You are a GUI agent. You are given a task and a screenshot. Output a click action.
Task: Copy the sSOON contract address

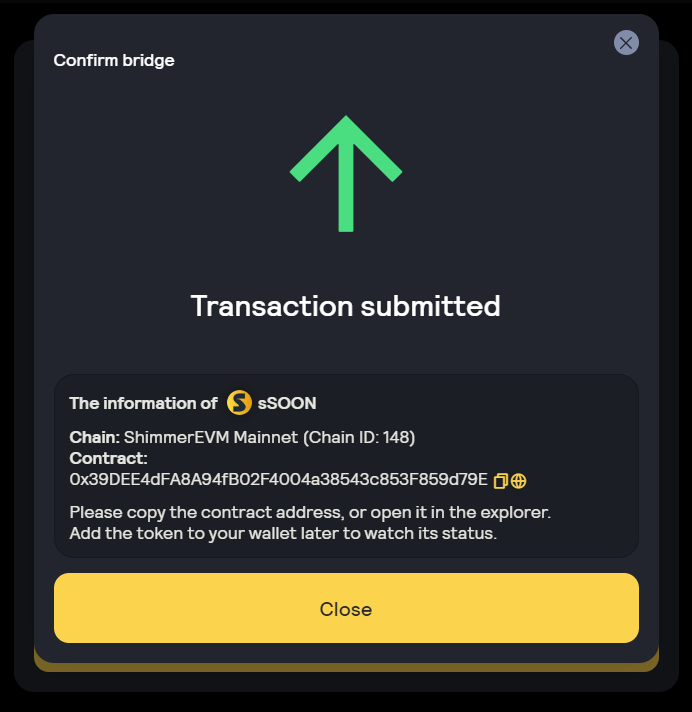(x=501, y=481)
